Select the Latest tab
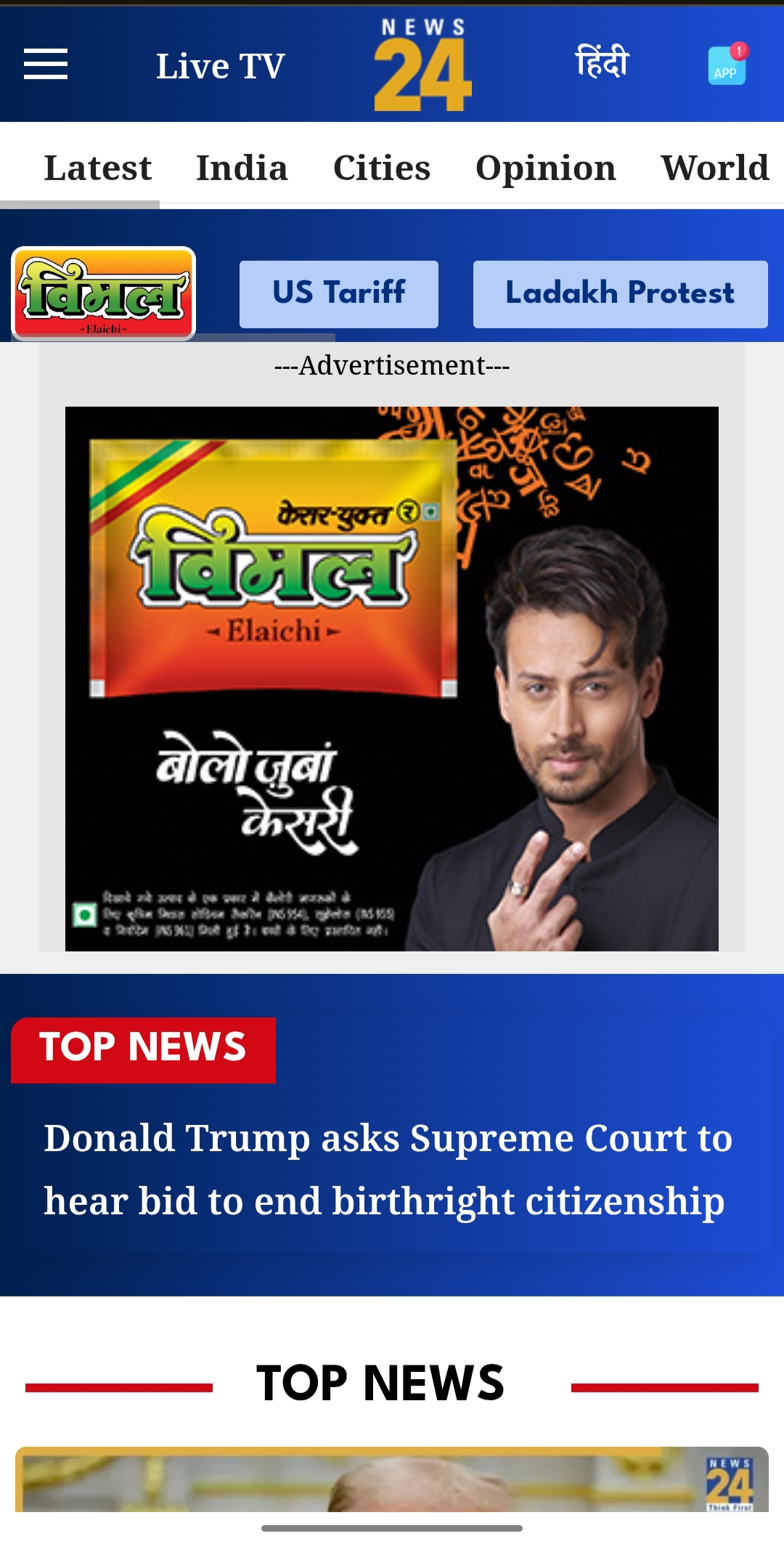This screenshot has height=1547, width=784. [x=97, y=168]
